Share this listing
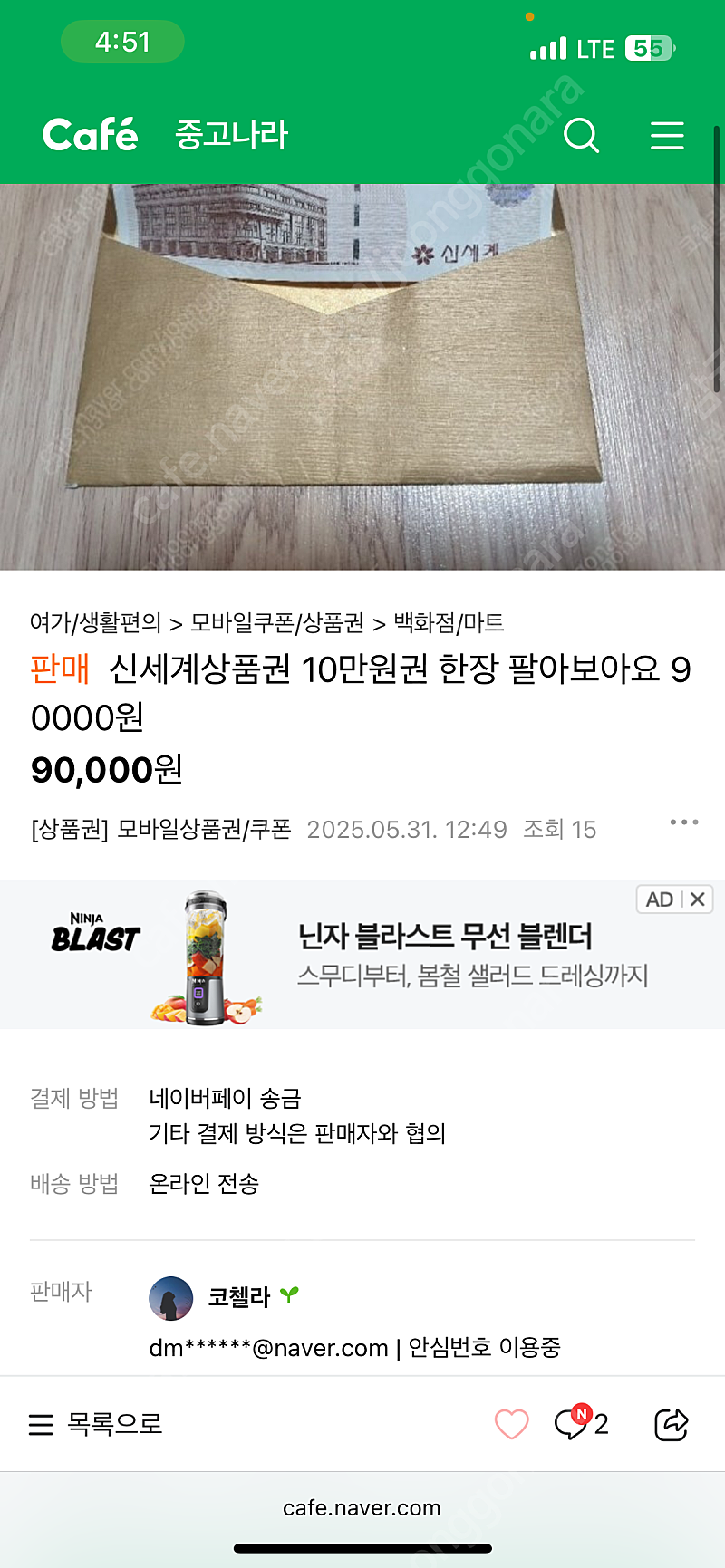 (x=672, y=1424)
